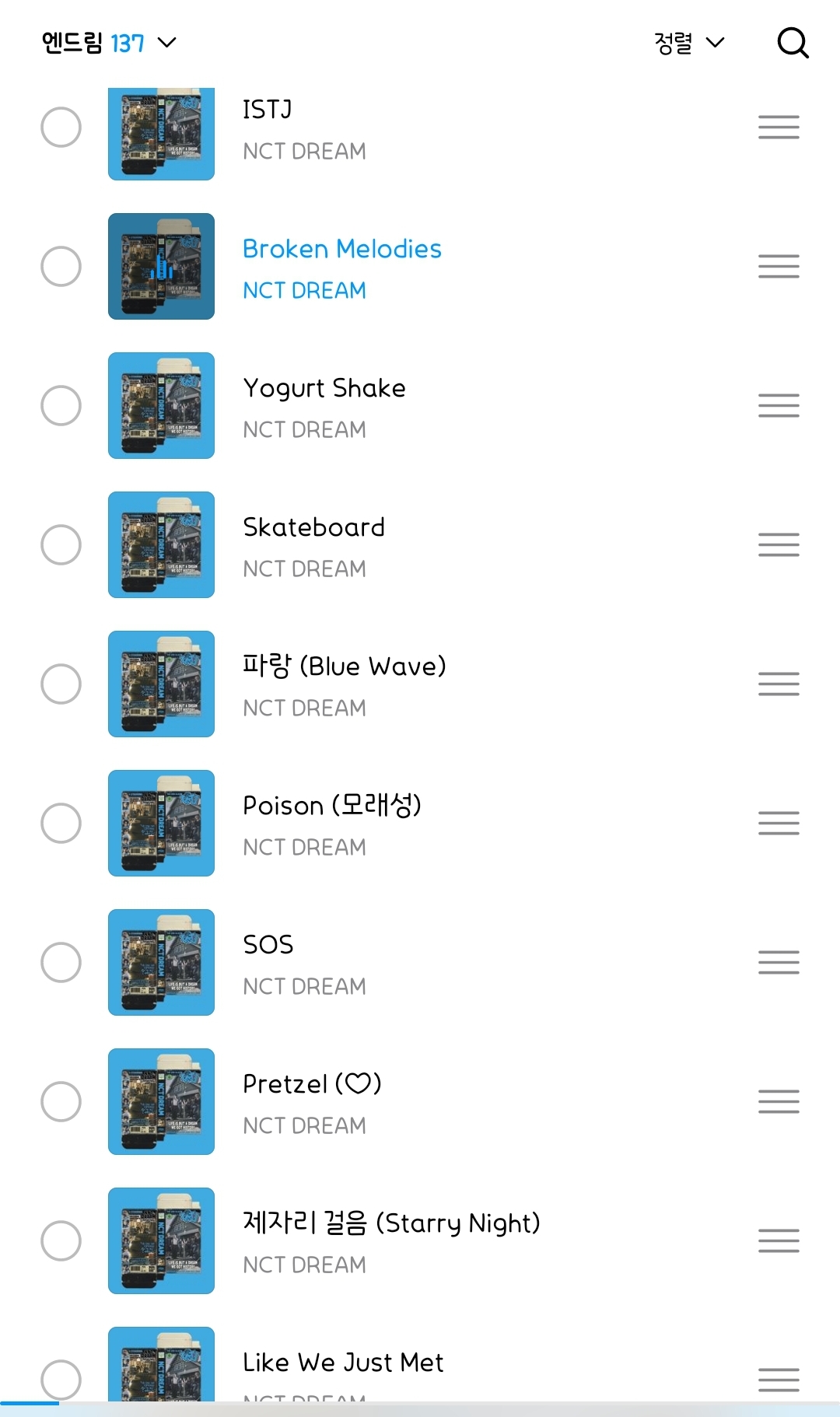
Task: Tick the circle beside Broken Melodies
Action: 61,267
